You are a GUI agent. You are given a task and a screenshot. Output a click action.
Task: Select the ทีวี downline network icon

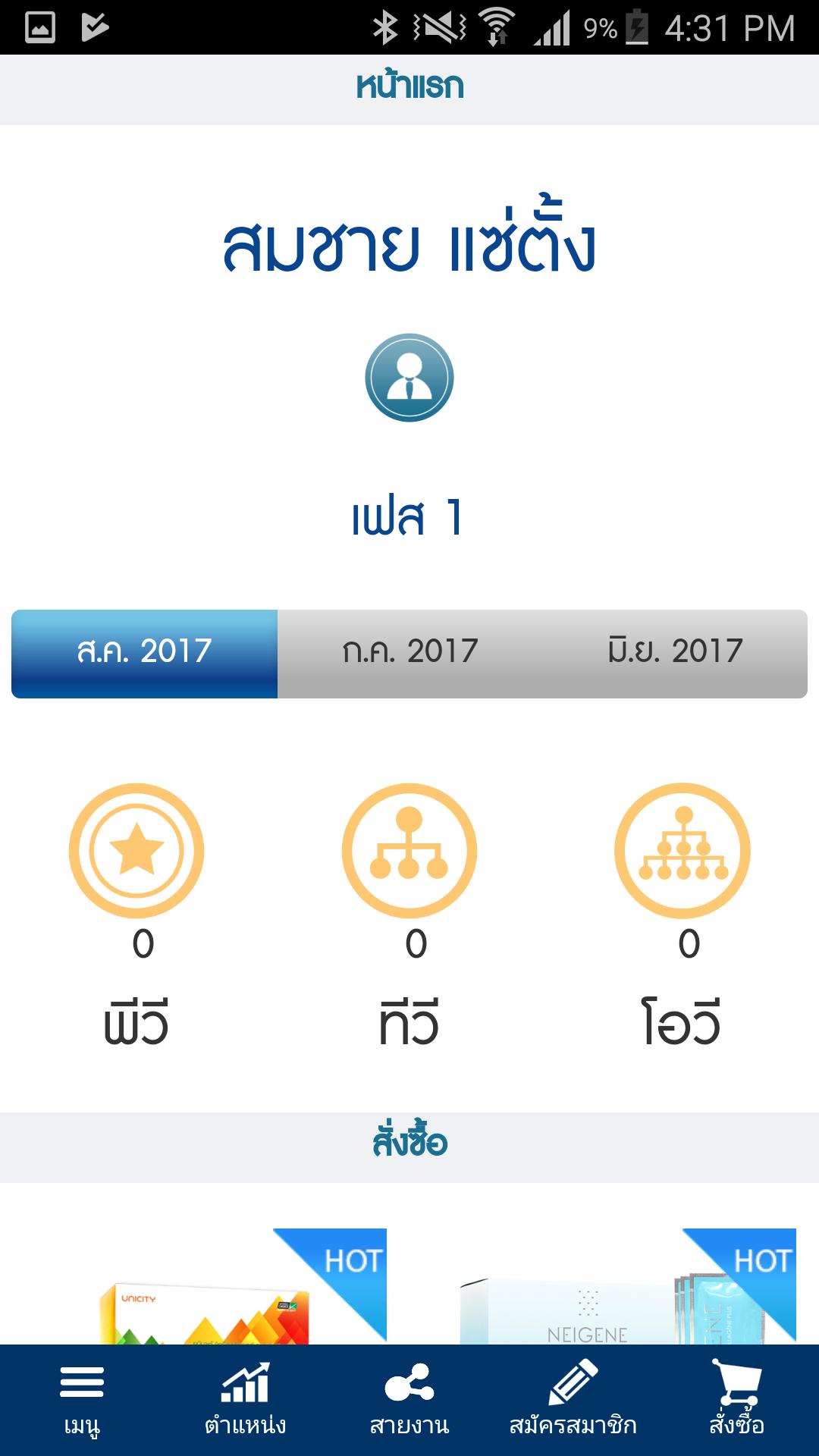click(409, 849)
